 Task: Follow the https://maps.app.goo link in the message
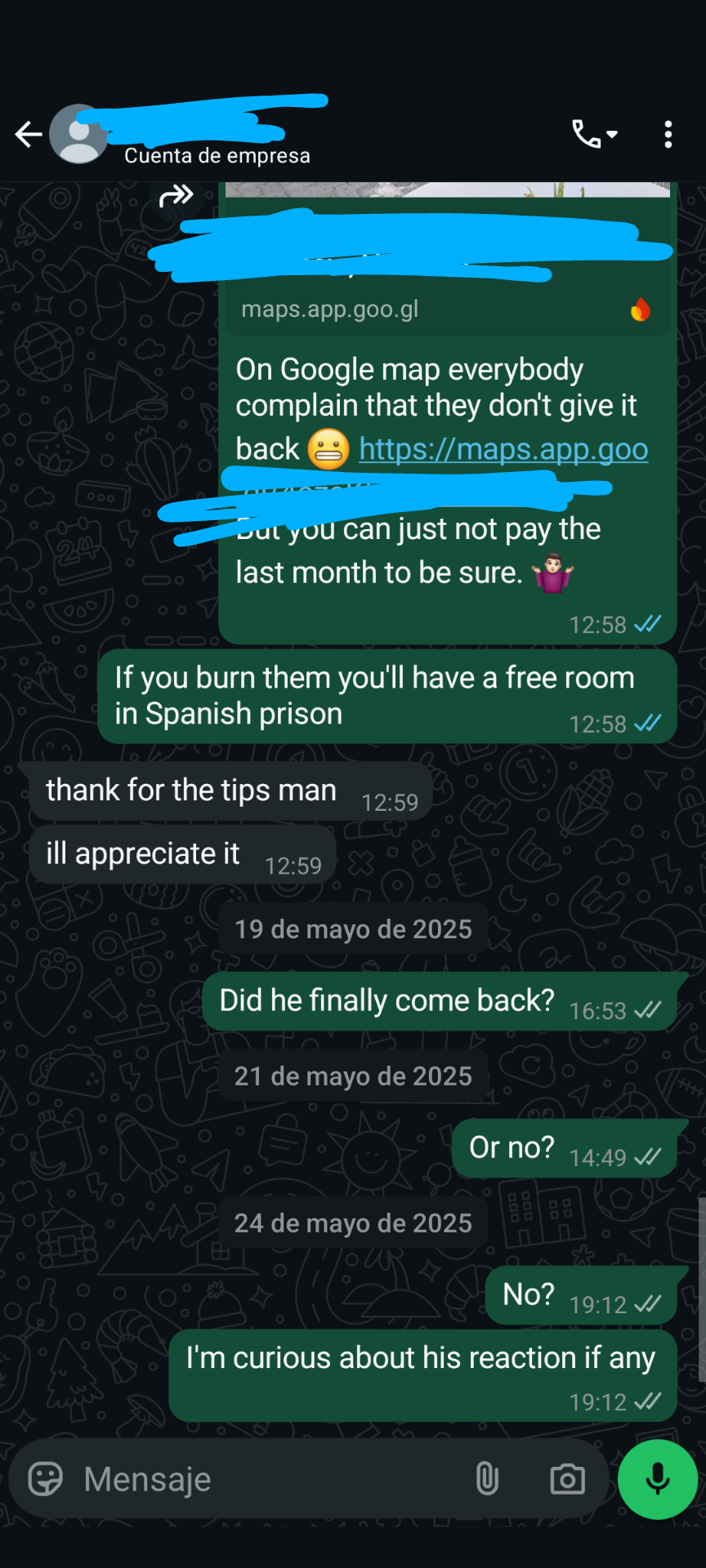click(503, 450)
